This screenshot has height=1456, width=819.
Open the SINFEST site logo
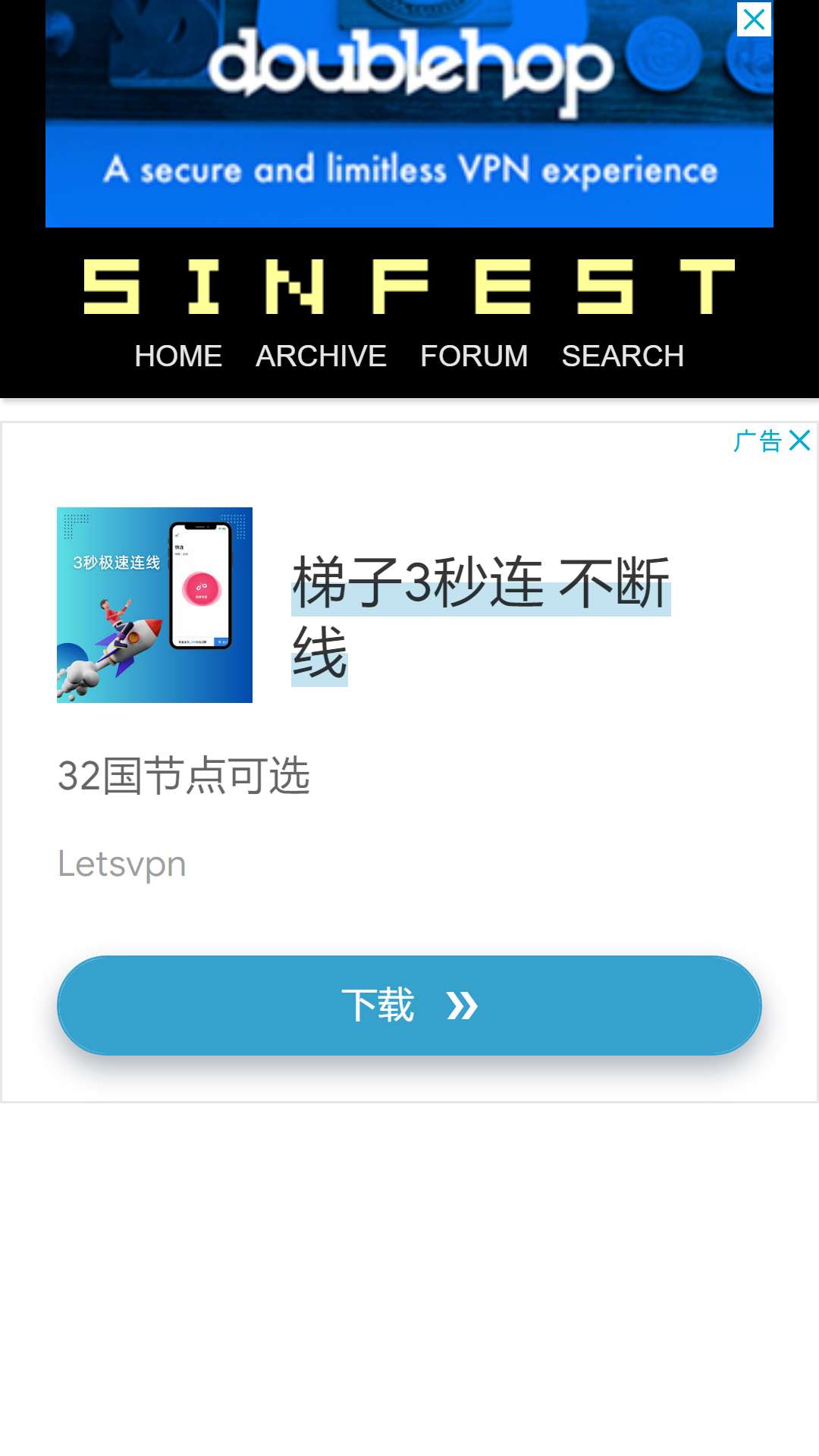(x=409, y=287)
